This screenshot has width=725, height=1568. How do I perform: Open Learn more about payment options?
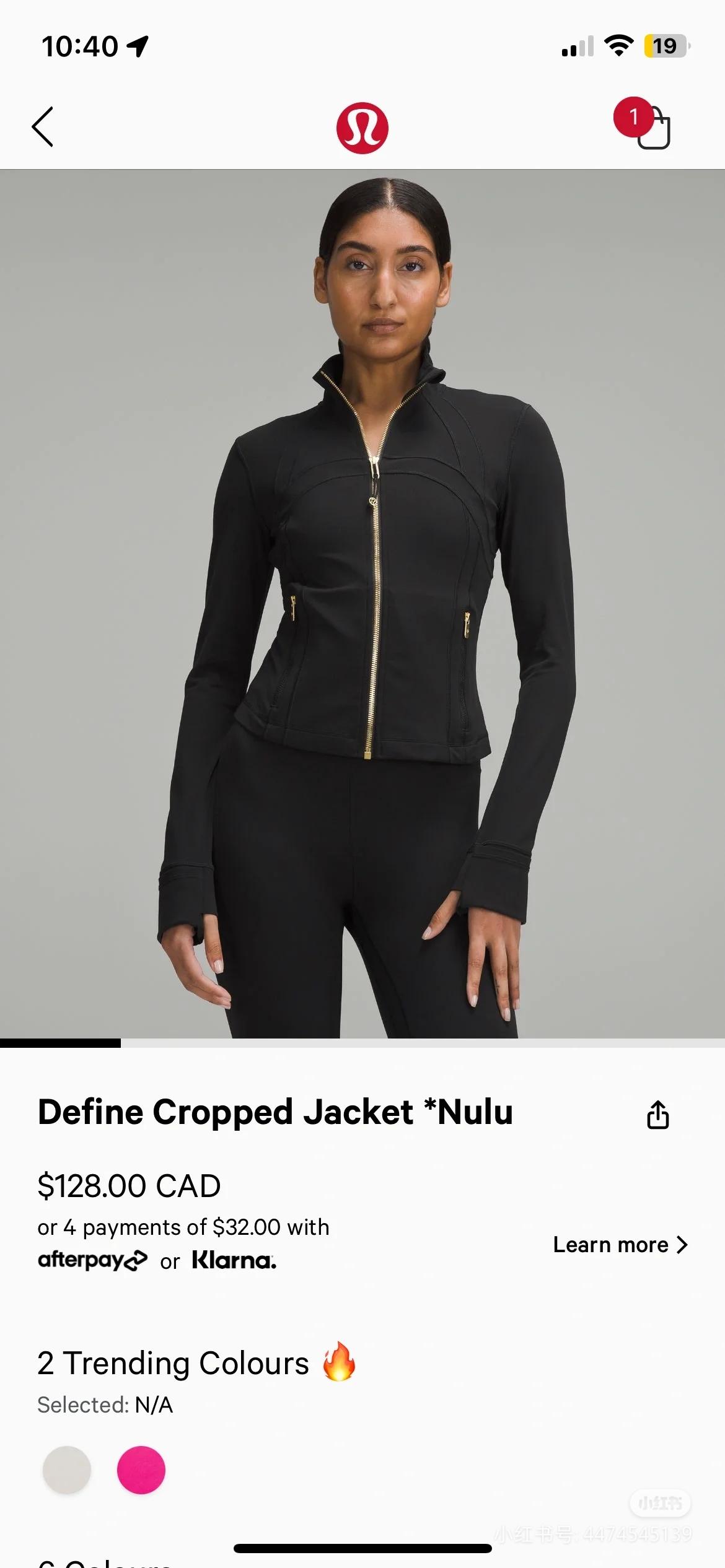click(620, 1245)
